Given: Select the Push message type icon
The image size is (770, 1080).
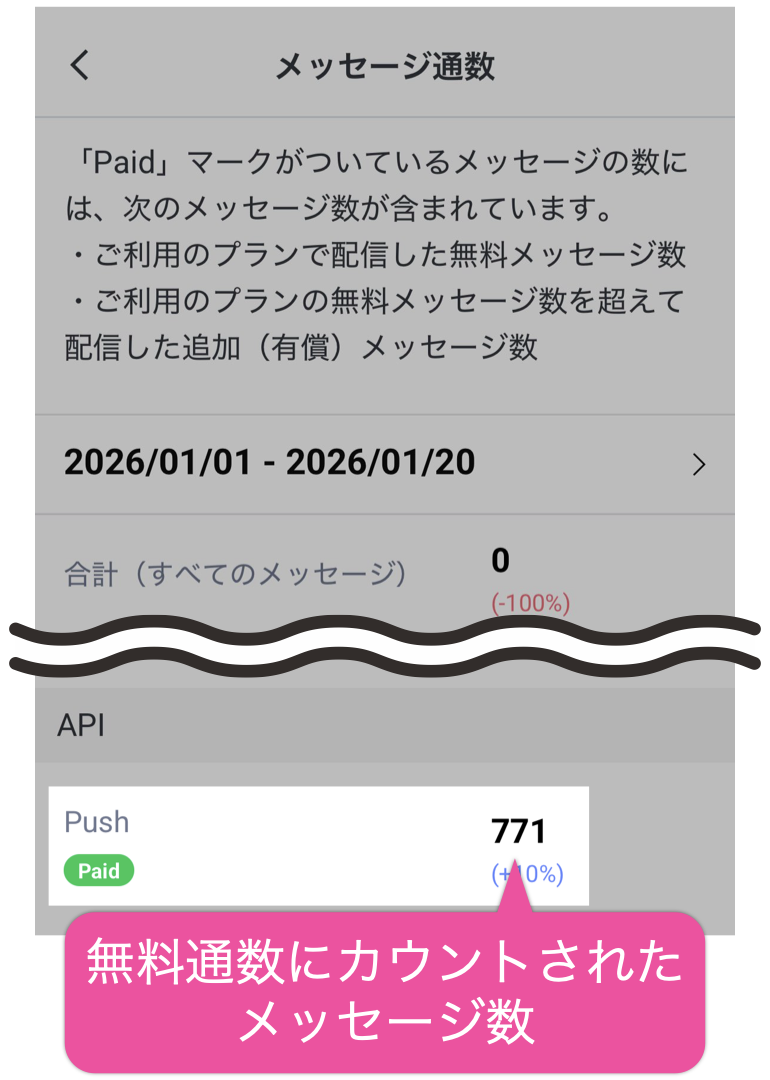Looking at the screenshot, I should [x=96, y=822].
